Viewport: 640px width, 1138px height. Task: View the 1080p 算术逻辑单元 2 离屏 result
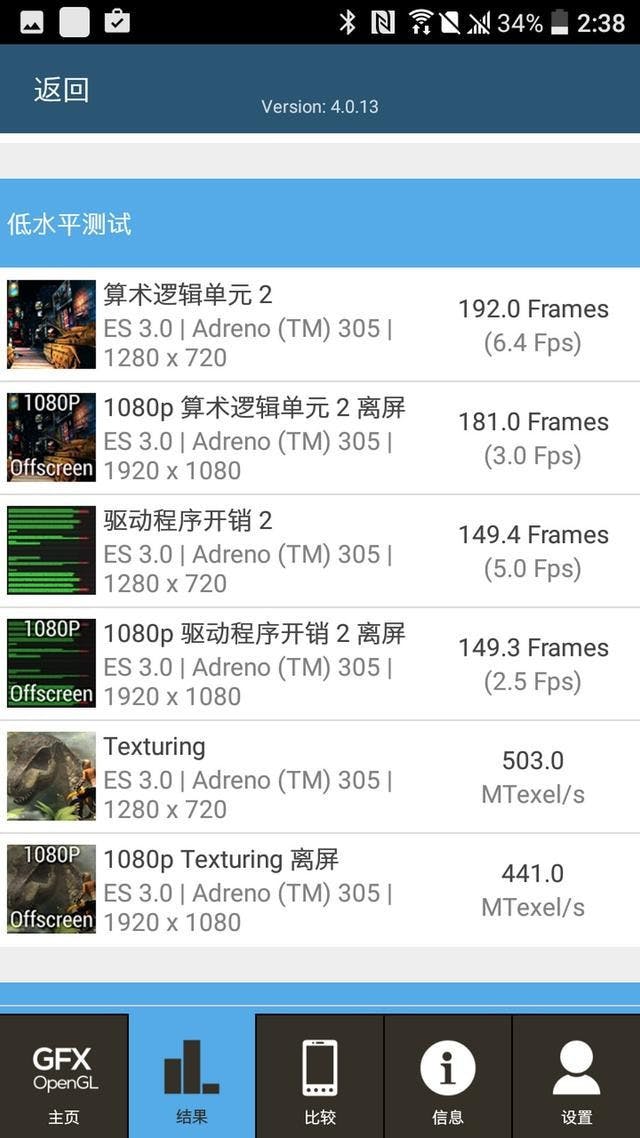(x=320, y=438)
